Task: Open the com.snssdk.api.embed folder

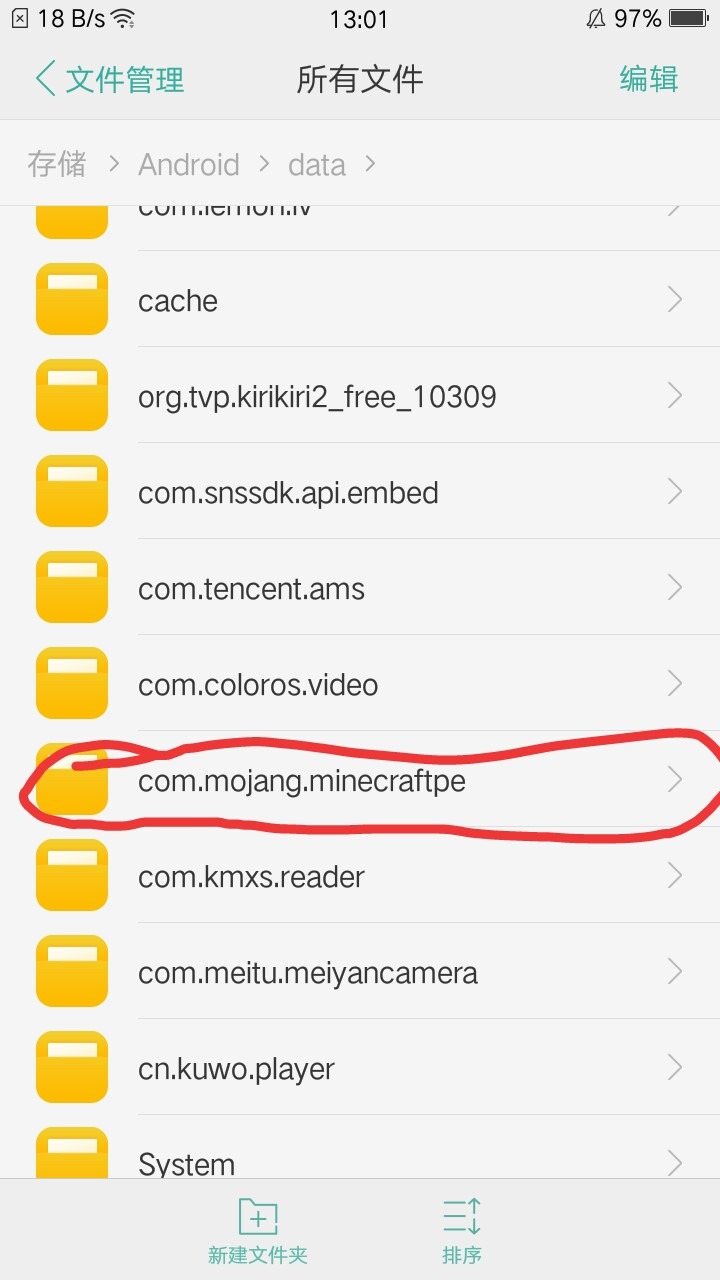Action: (x=360, y=491)
